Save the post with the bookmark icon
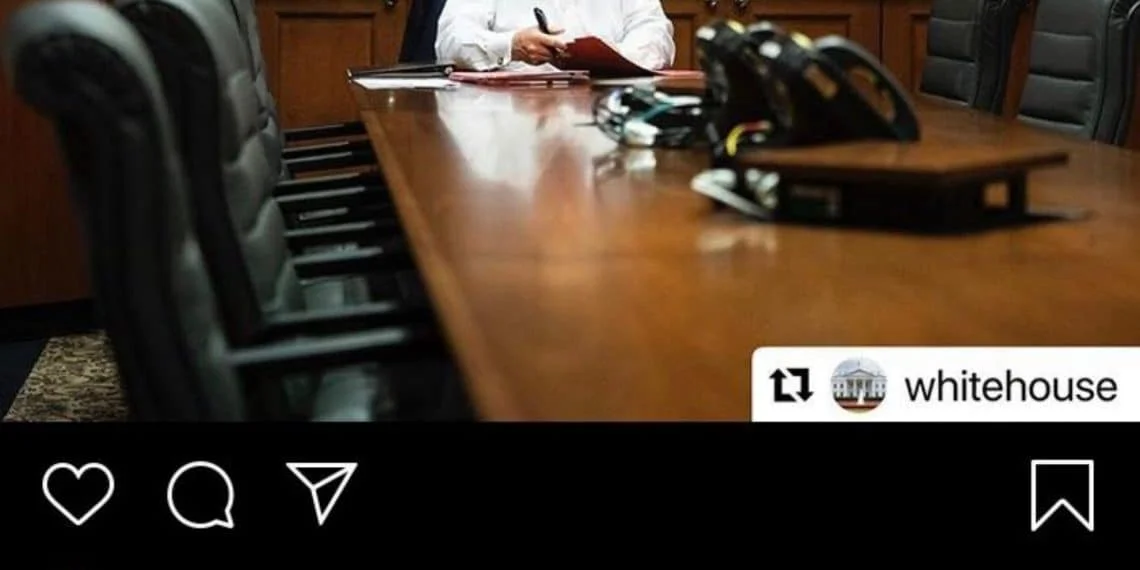This screenshot has height=570, width=1140. coord(1061,495)
